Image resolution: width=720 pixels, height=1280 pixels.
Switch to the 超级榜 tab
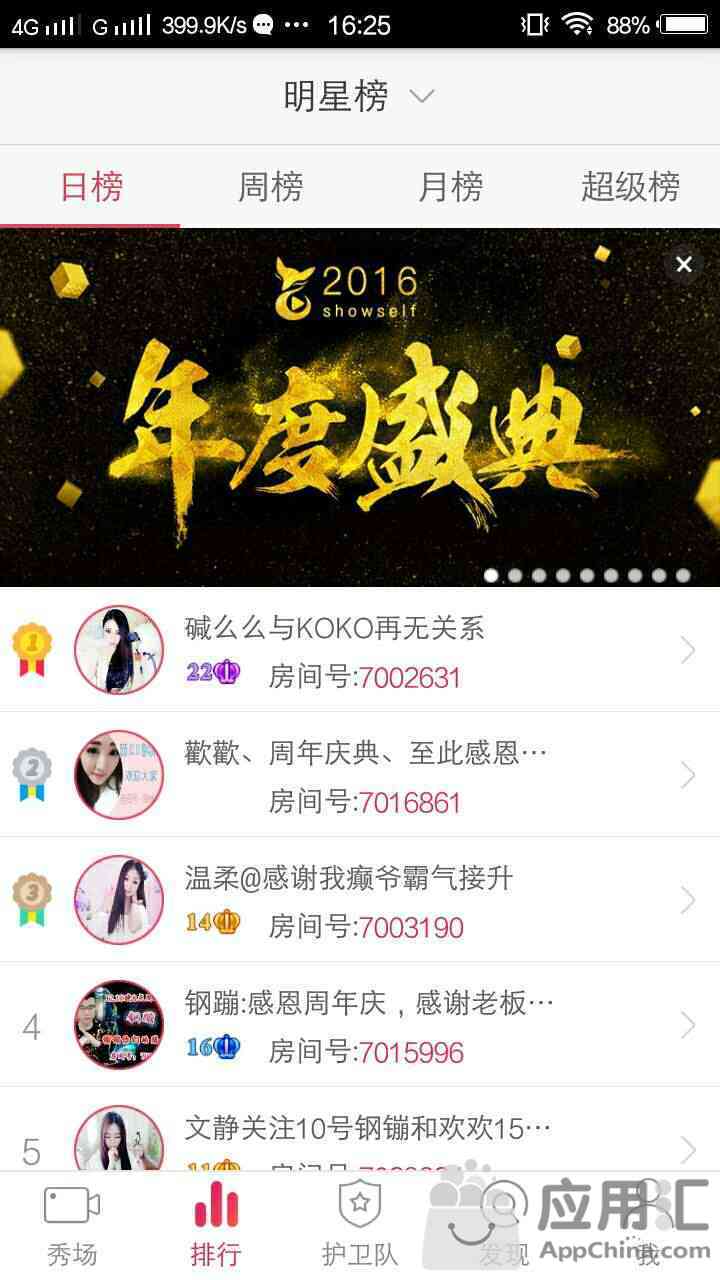[x=630, y=187]
